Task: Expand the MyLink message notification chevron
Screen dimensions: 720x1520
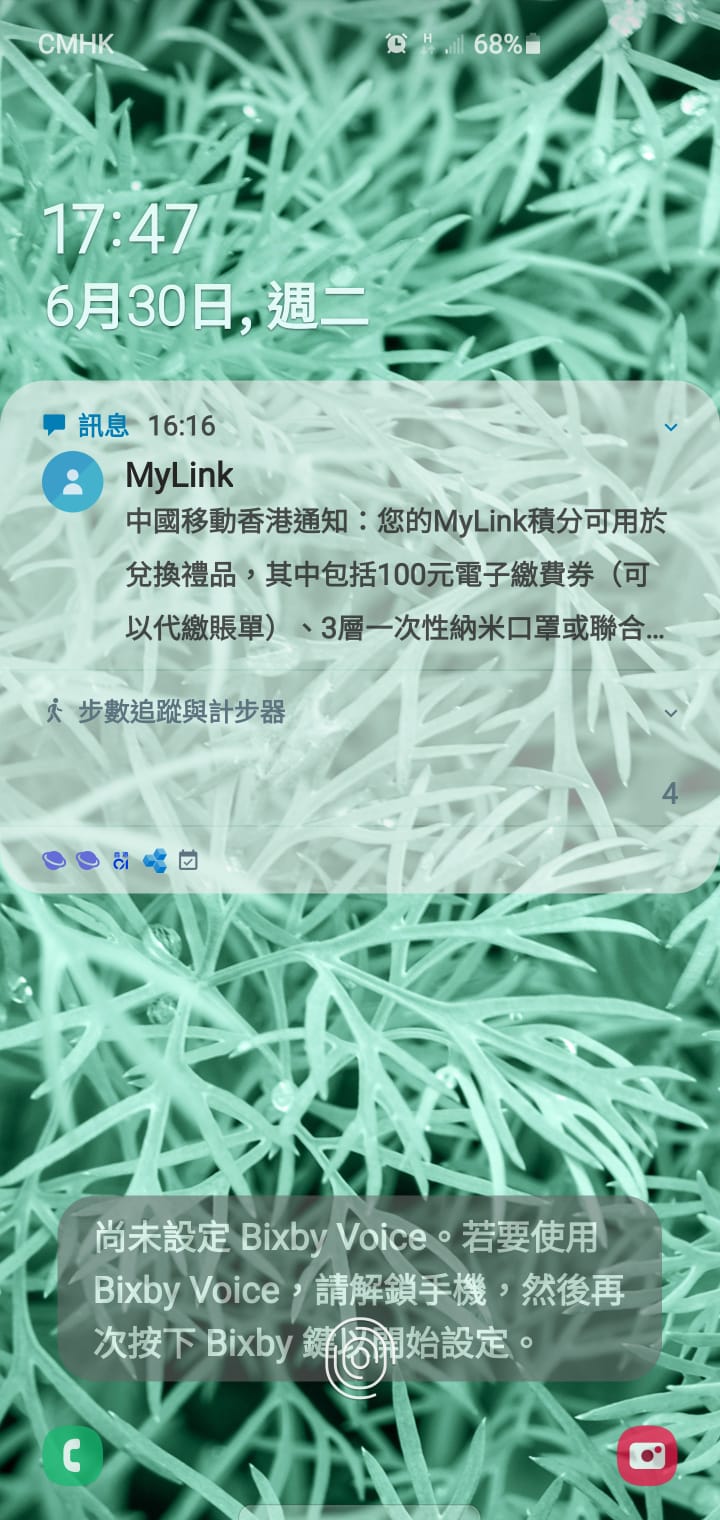Action: 671,427
